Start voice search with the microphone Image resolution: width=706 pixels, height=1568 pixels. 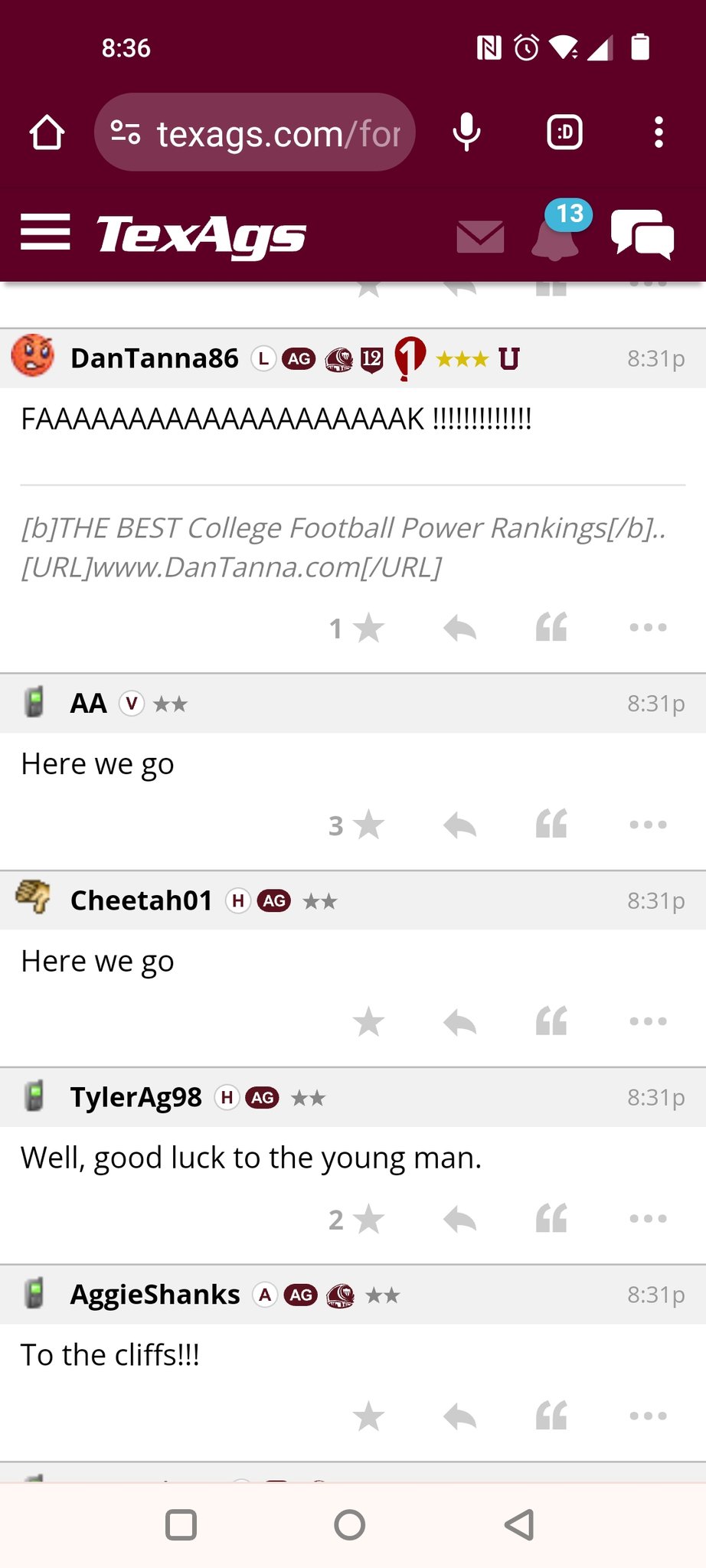466,132
